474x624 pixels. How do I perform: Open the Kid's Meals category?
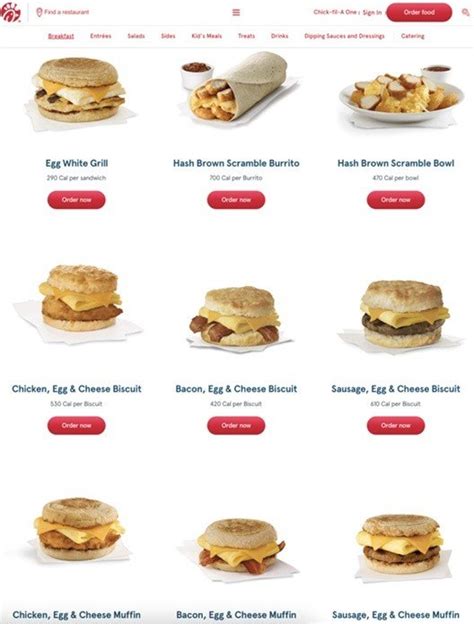point(207,36)
